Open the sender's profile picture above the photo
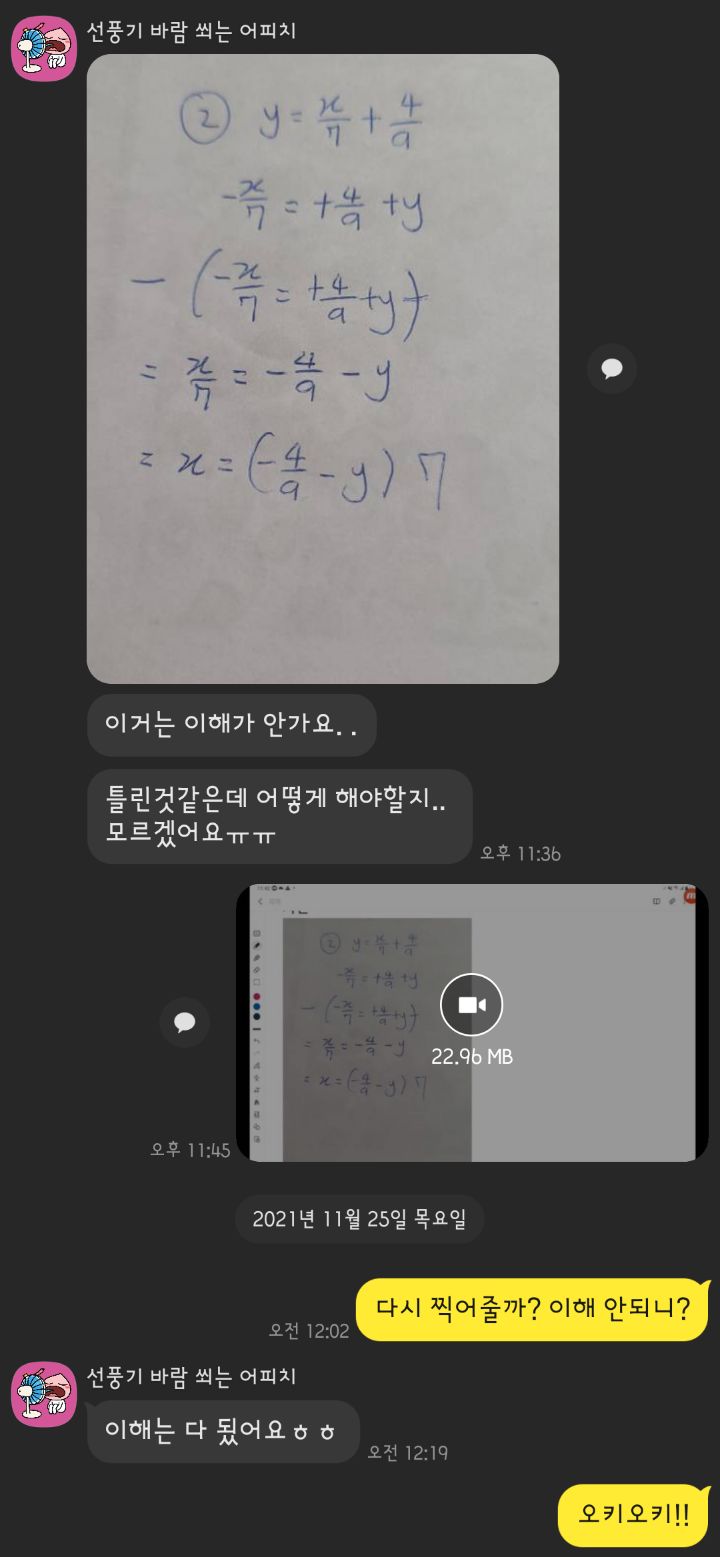The height and width of the screenshot is (1557, 720). tap(44, 48)
